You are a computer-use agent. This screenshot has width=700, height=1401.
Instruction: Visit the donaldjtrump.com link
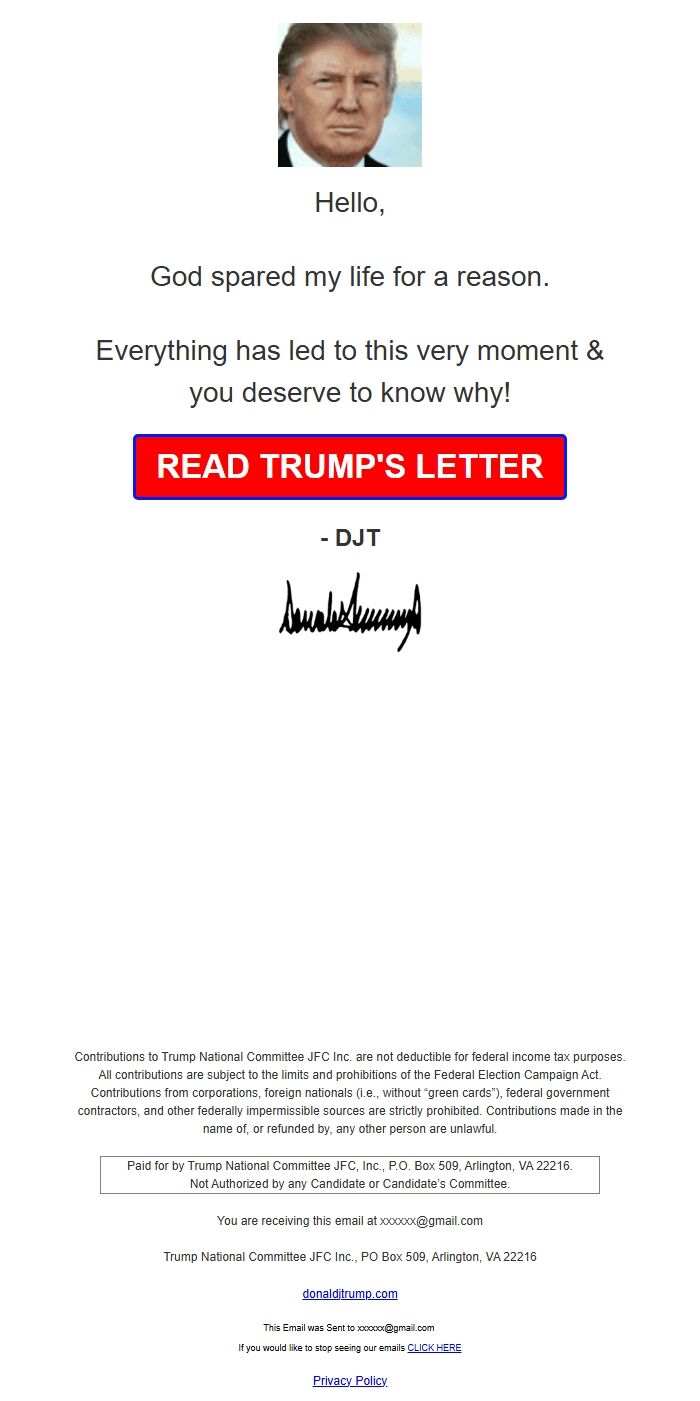350,1294
